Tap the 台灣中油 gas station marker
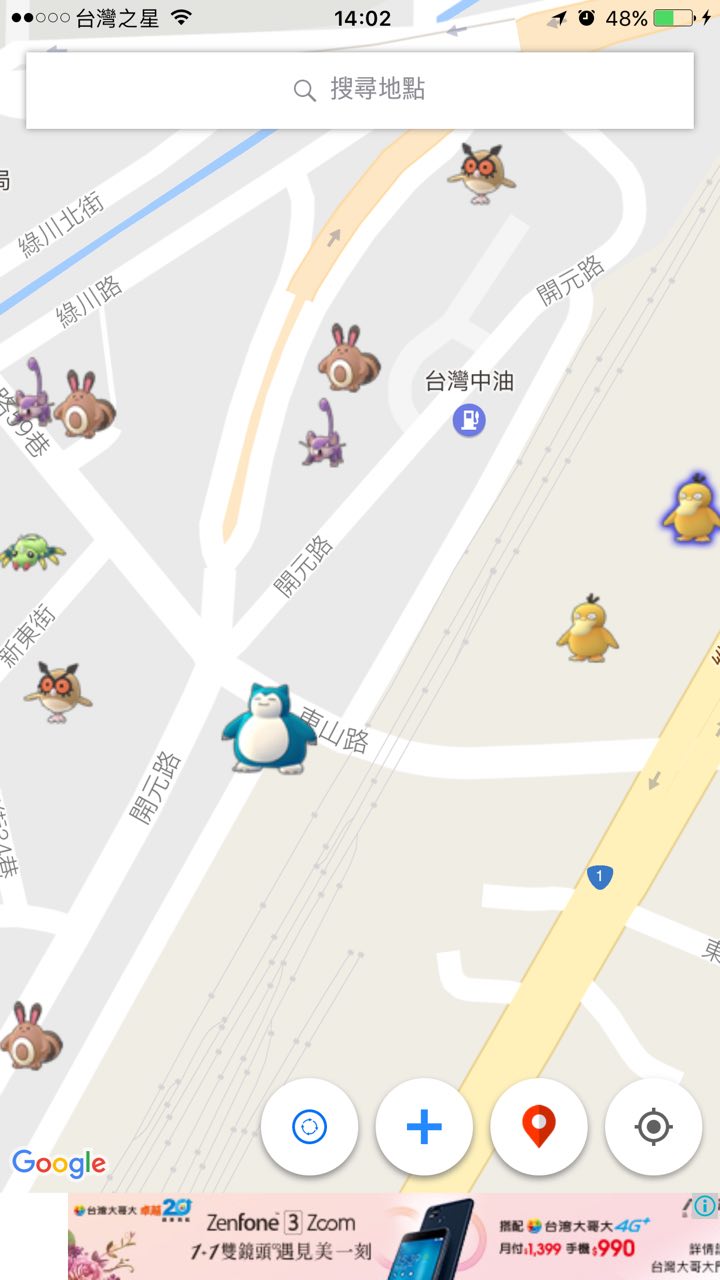The height and width of the screenshot is (1280, 720). point(468,419)
